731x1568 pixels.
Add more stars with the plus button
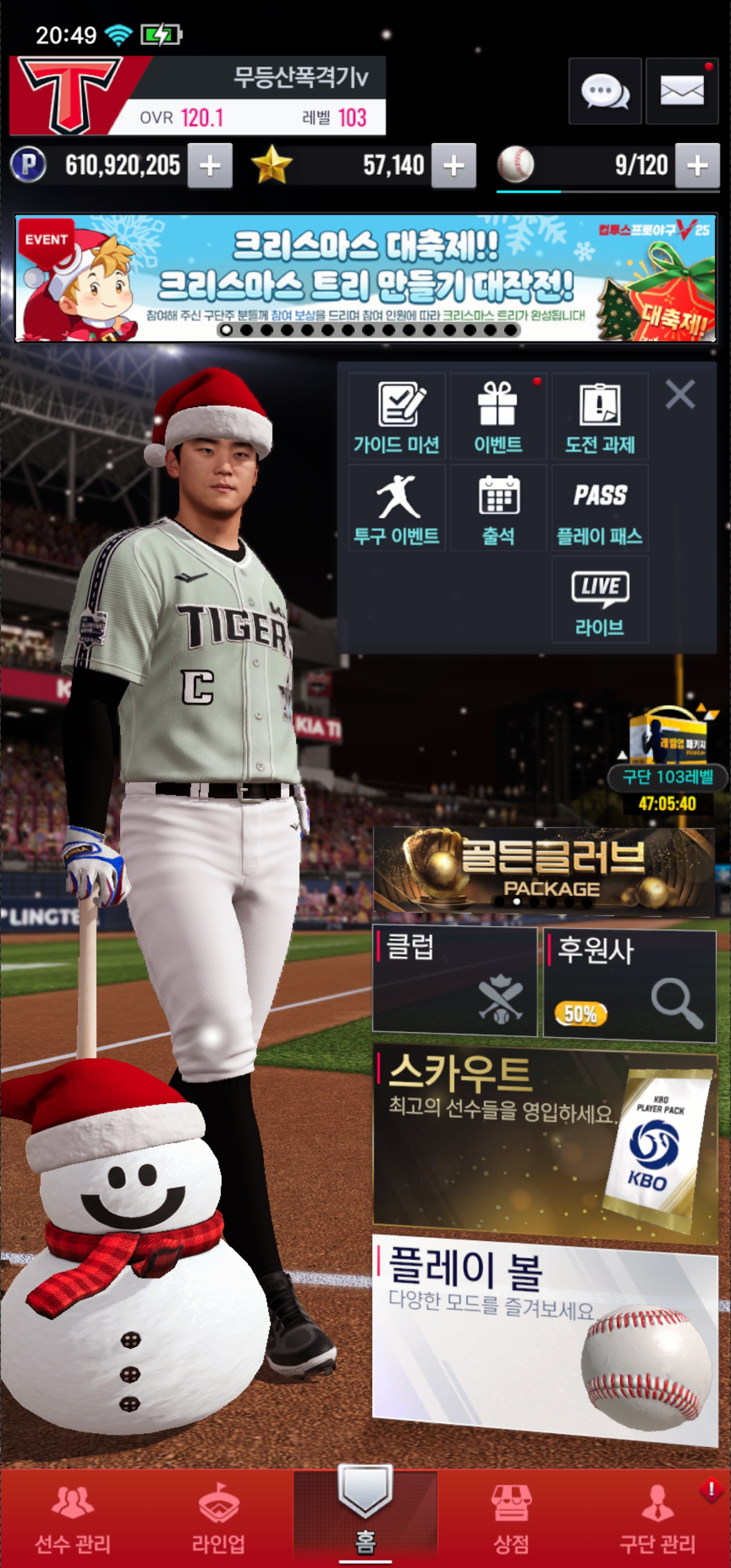pos(453,166)
